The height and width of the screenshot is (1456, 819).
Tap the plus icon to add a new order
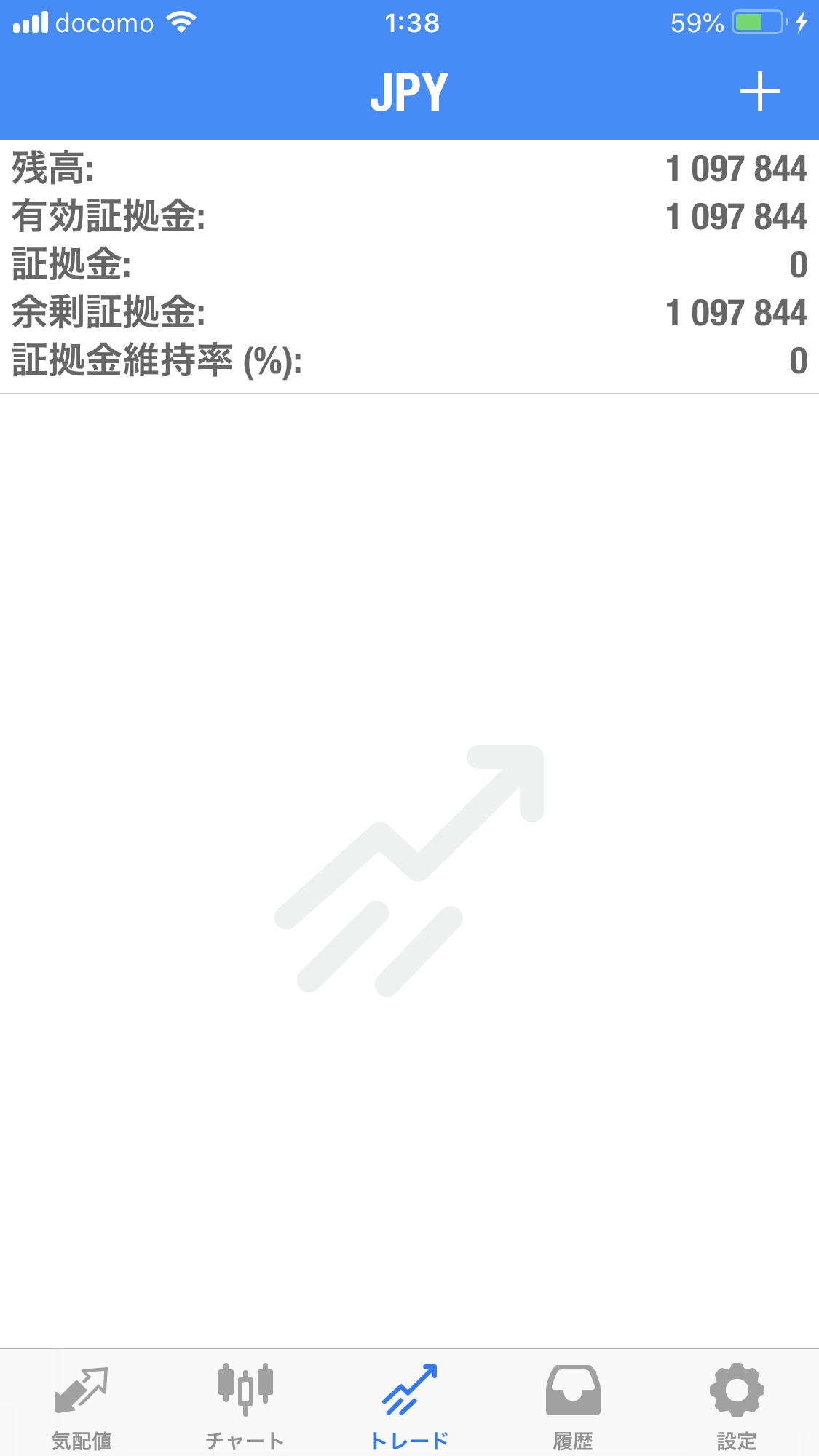tap(759, 92)
